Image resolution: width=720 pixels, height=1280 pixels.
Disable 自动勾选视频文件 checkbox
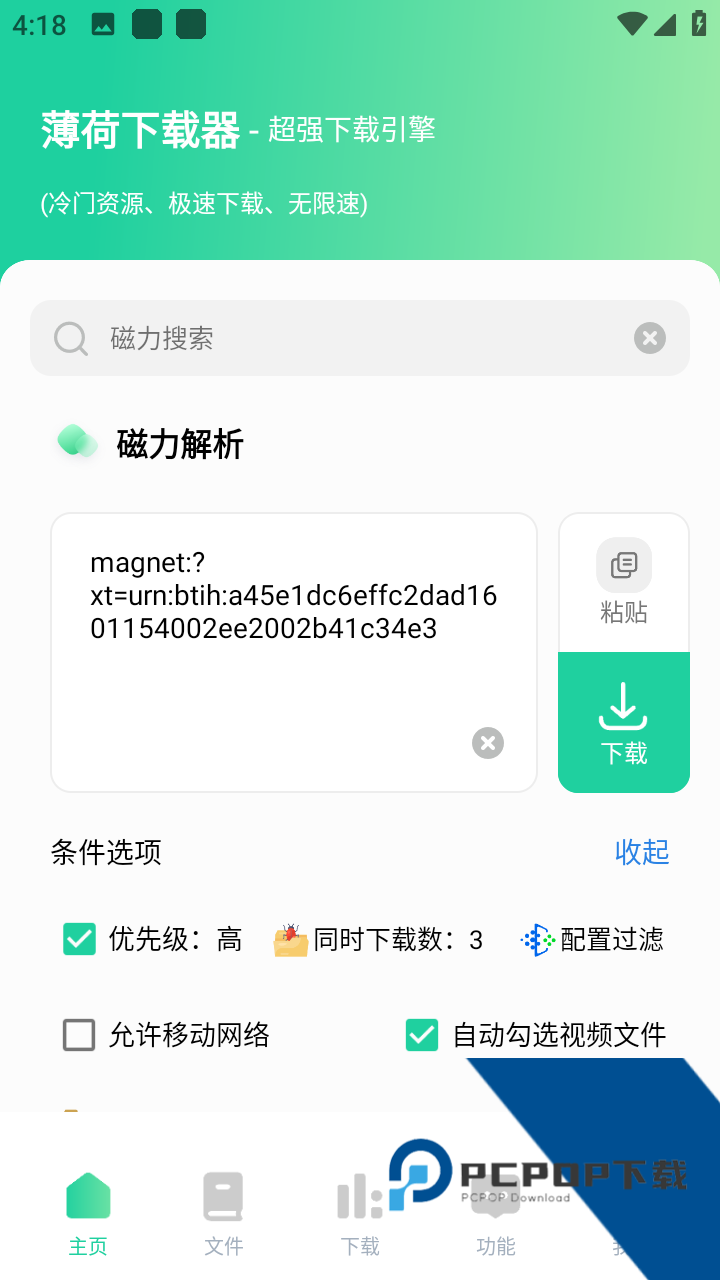pos(422,1035)
